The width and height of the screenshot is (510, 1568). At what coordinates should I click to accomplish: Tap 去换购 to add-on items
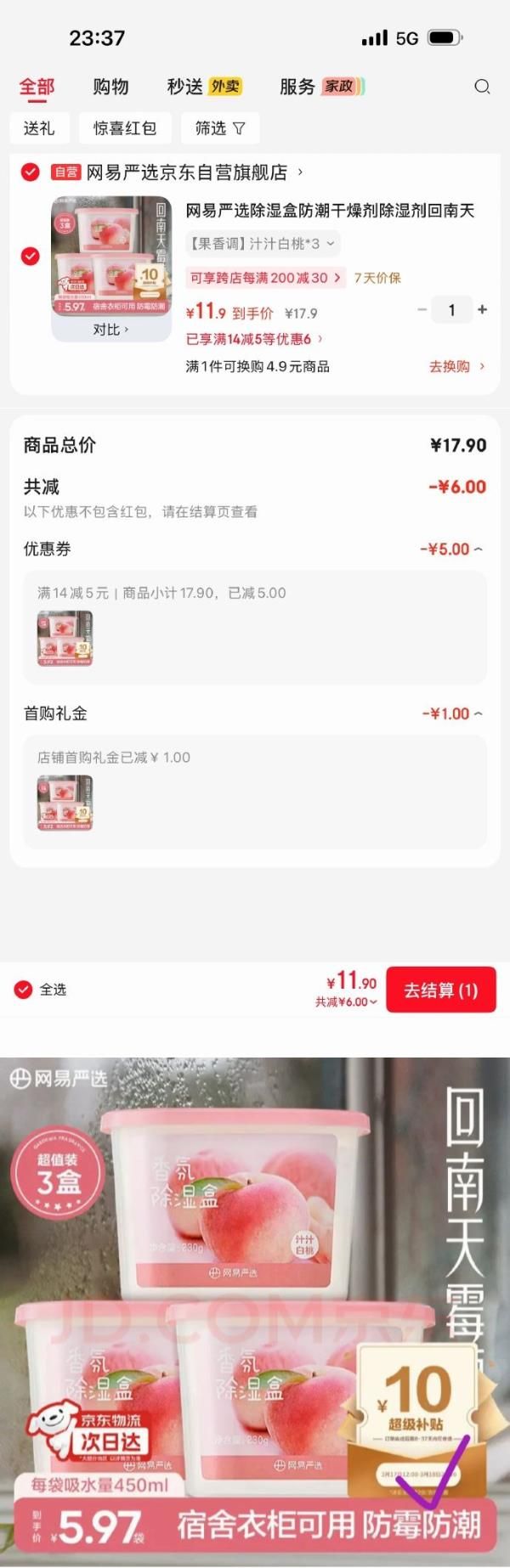pyautogui.click(x=456, y=366)
